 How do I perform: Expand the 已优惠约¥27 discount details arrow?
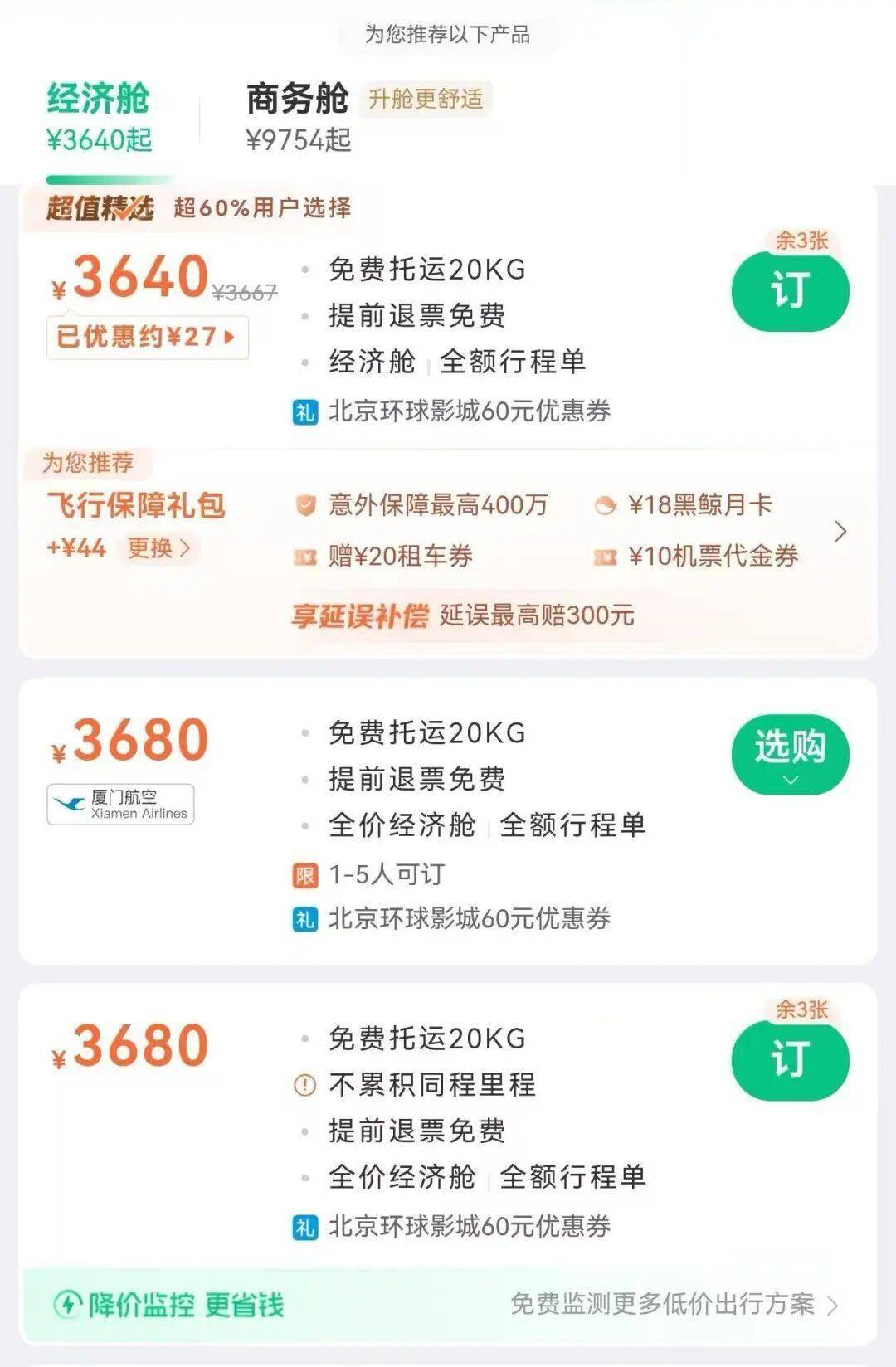(x=230, y=337)
